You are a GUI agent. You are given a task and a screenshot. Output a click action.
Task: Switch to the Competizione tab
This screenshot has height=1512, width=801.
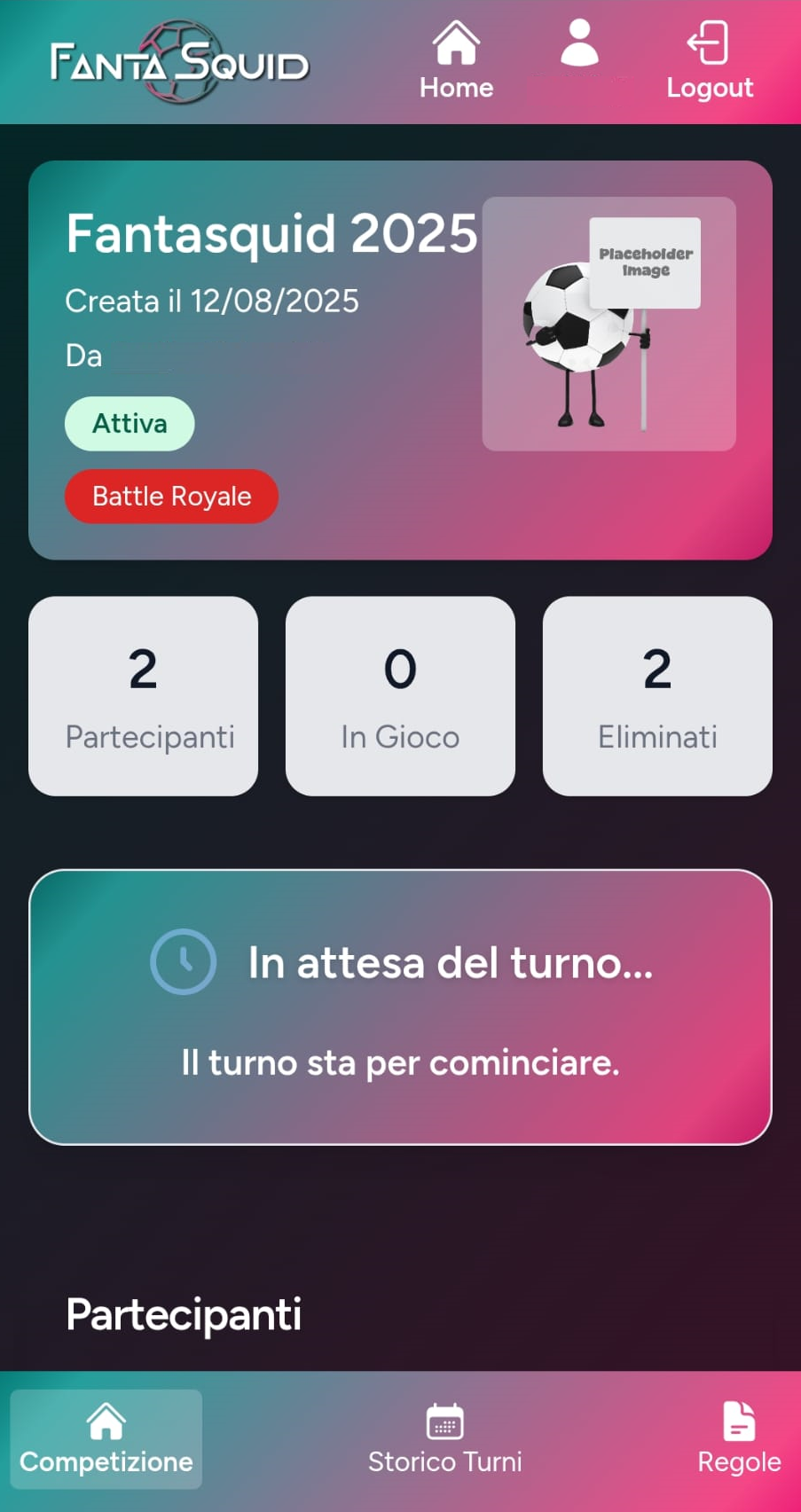106,1438
